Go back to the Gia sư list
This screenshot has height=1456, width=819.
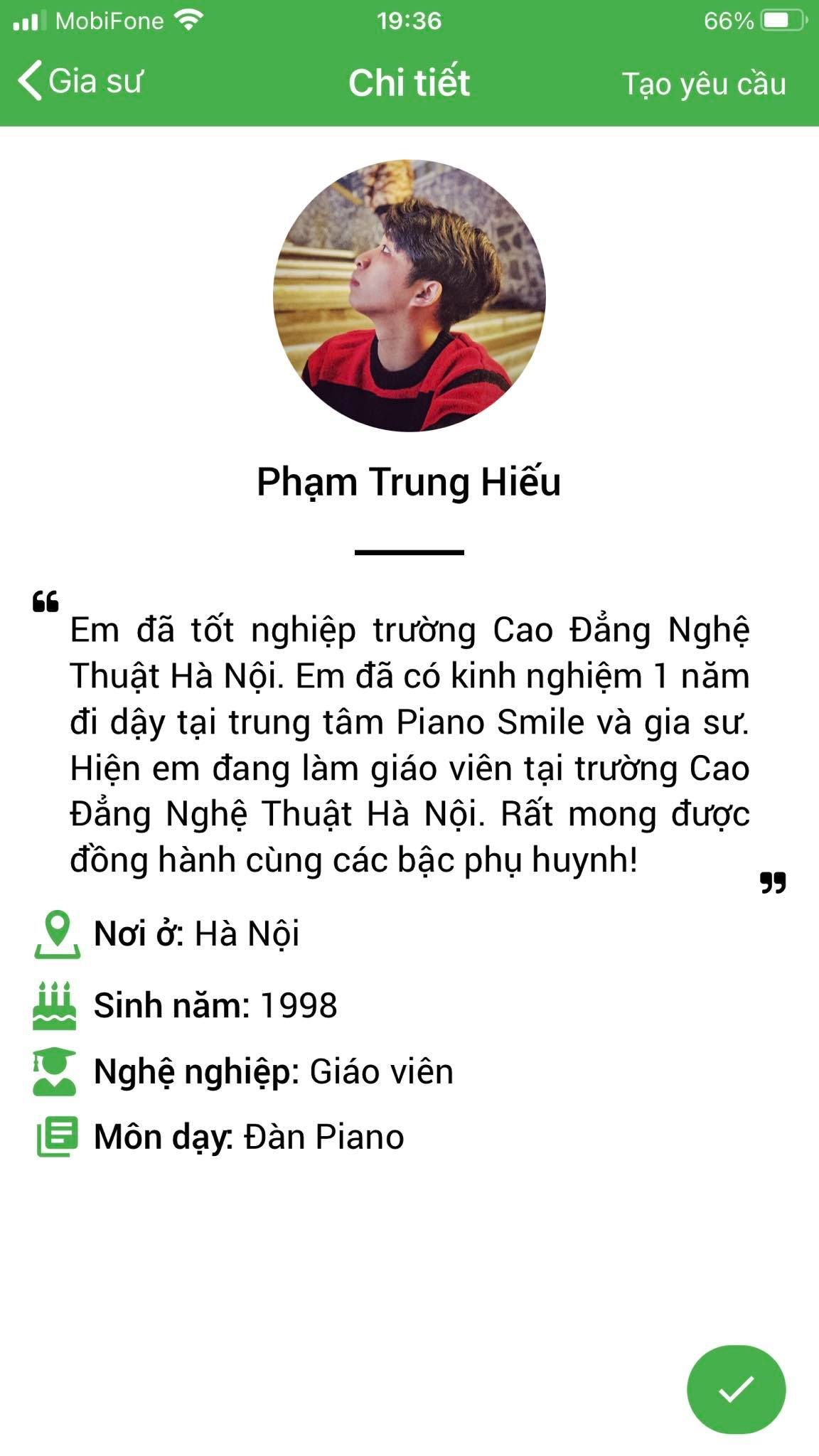tap(80, 81)
